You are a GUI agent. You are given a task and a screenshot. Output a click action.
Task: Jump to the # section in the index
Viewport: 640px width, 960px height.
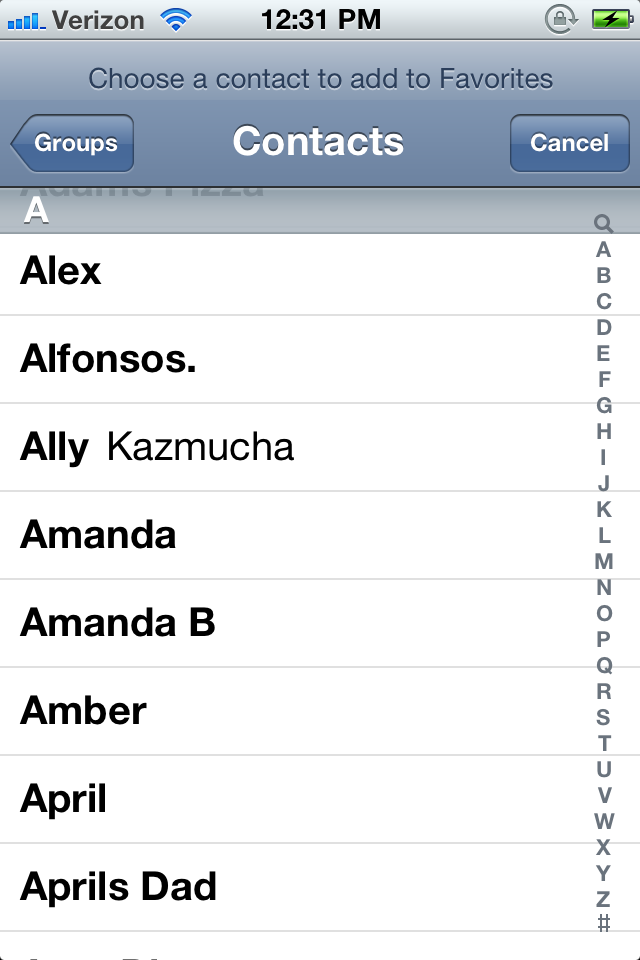tap(603, 924)
